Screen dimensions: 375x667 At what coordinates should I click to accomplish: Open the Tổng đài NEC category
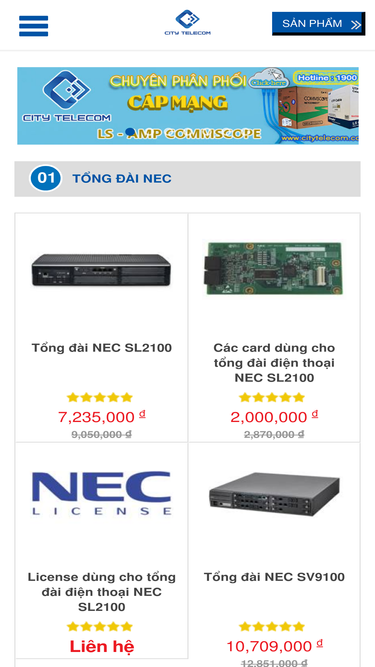122,179
